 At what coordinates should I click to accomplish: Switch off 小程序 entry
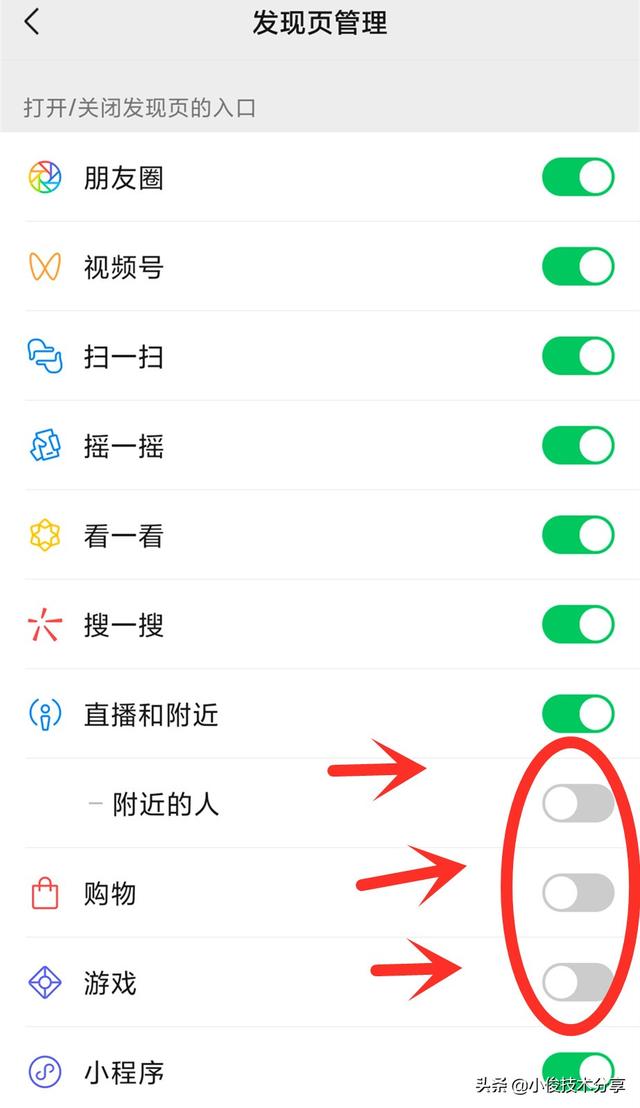click(578, 1070)
